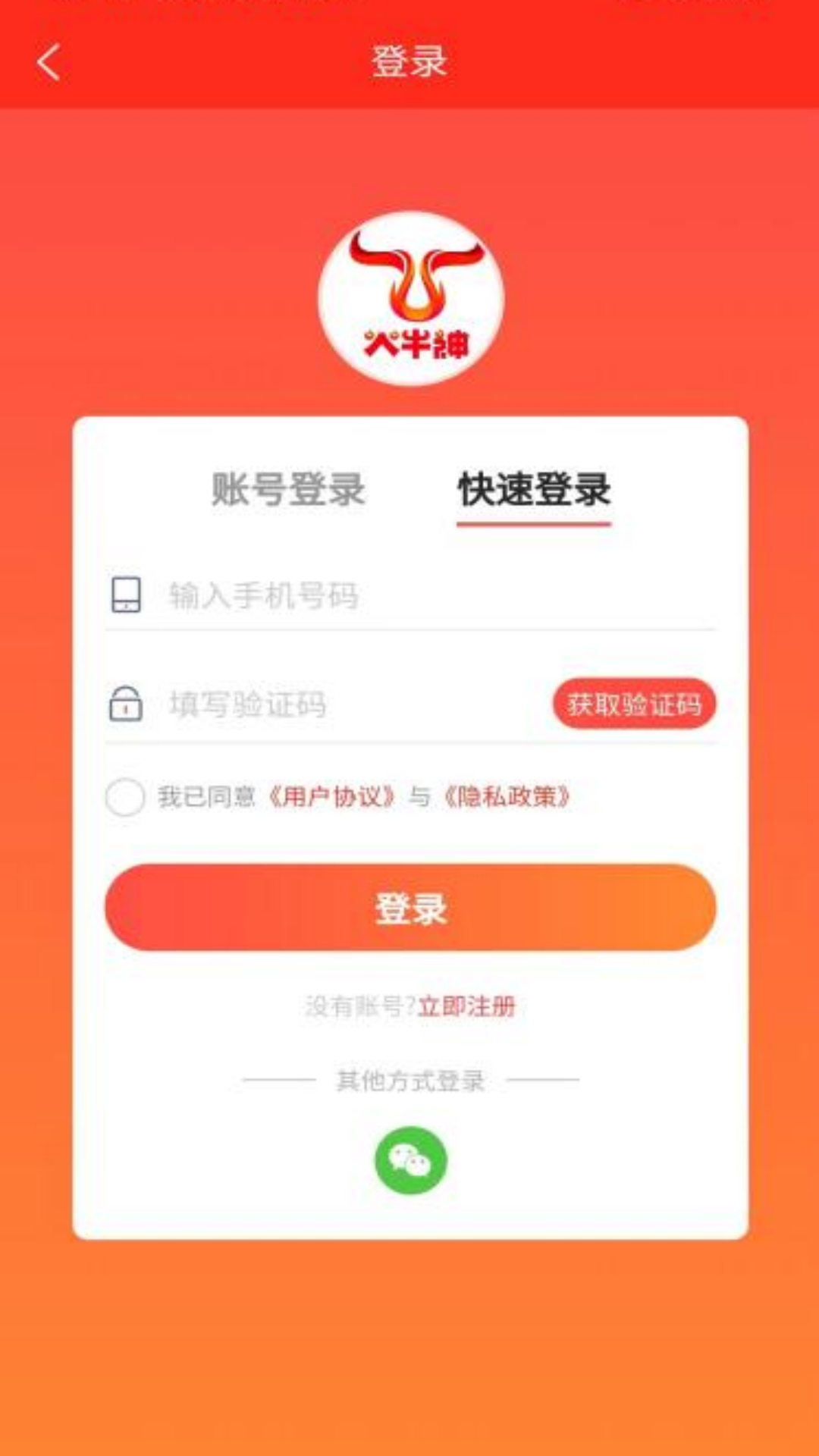819x1456 pixels.
Task: Go back using the top-left arrow
Action: click(x=49, y=62)
